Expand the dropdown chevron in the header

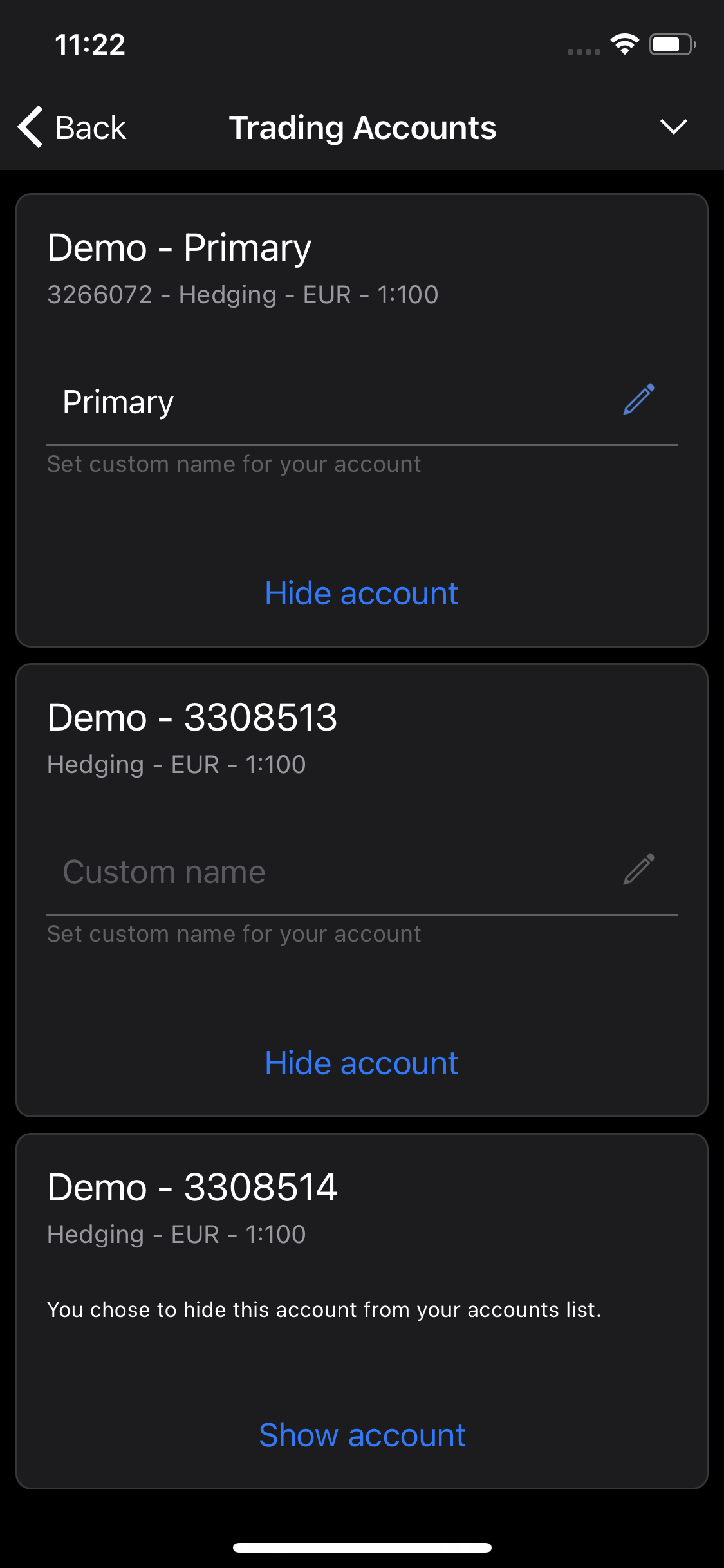tap(673, 126)
